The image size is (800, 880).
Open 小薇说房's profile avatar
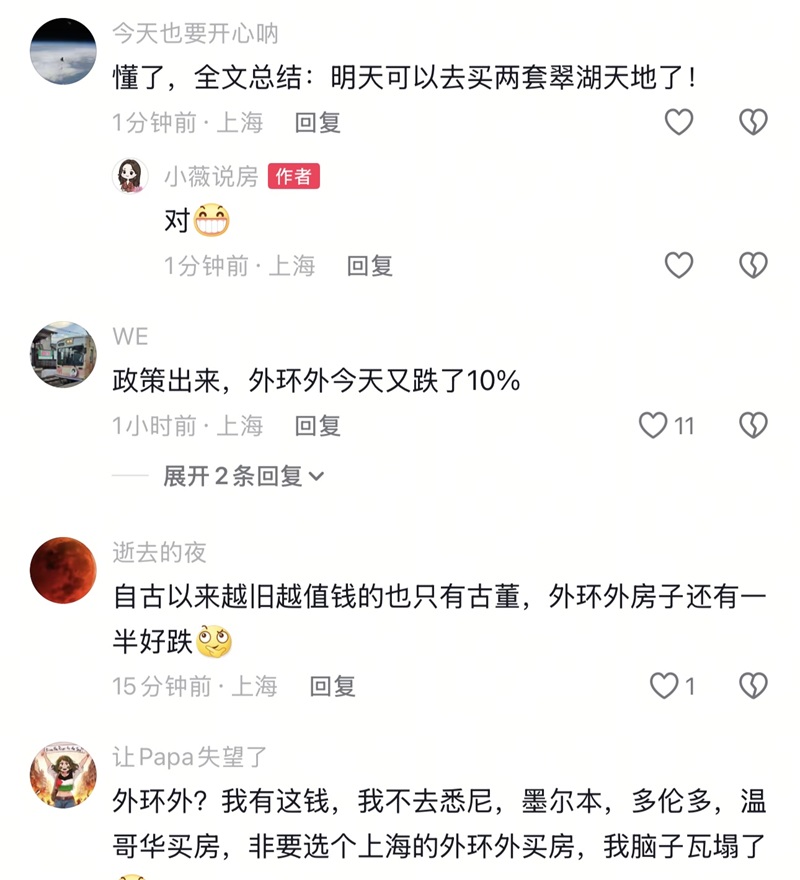tap(130, 176)
